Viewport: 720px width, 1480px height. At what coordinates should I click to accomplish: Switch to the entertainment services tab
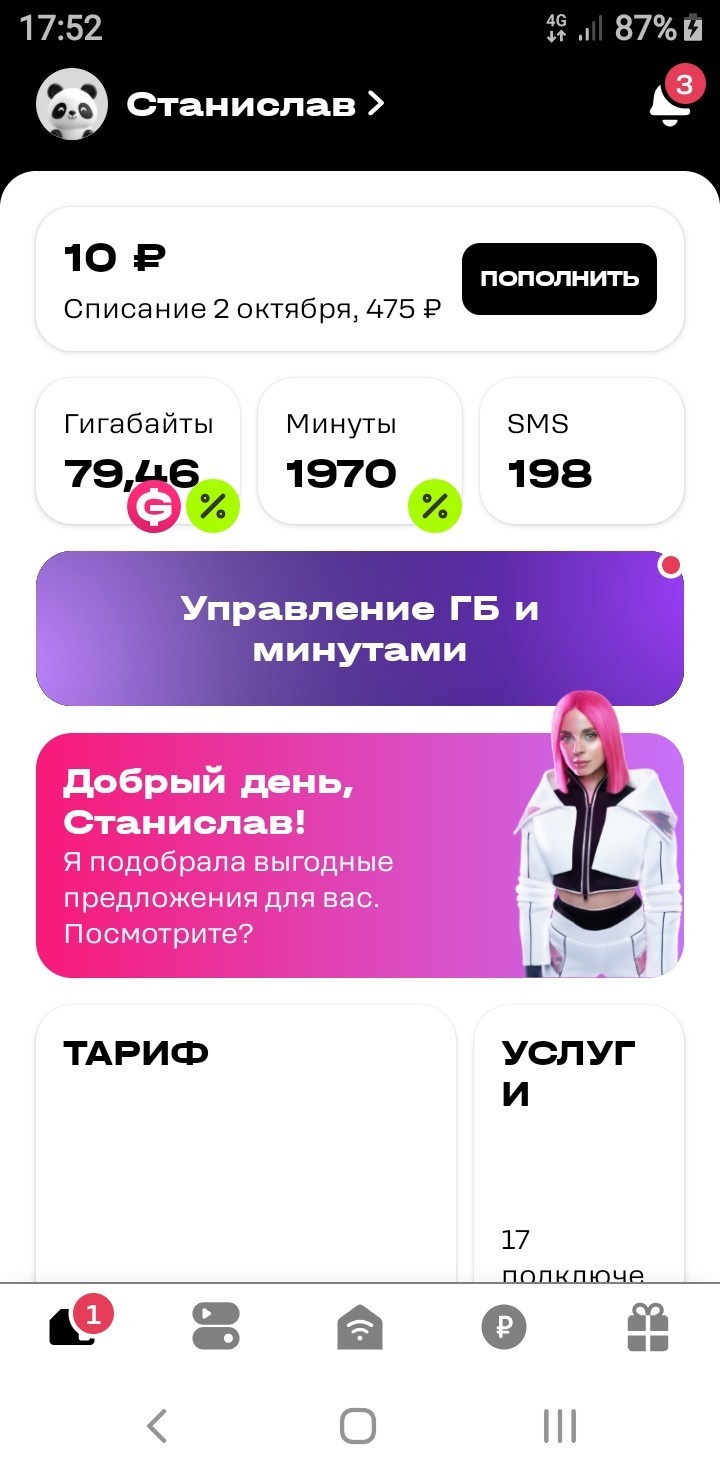click(216, 1328)
